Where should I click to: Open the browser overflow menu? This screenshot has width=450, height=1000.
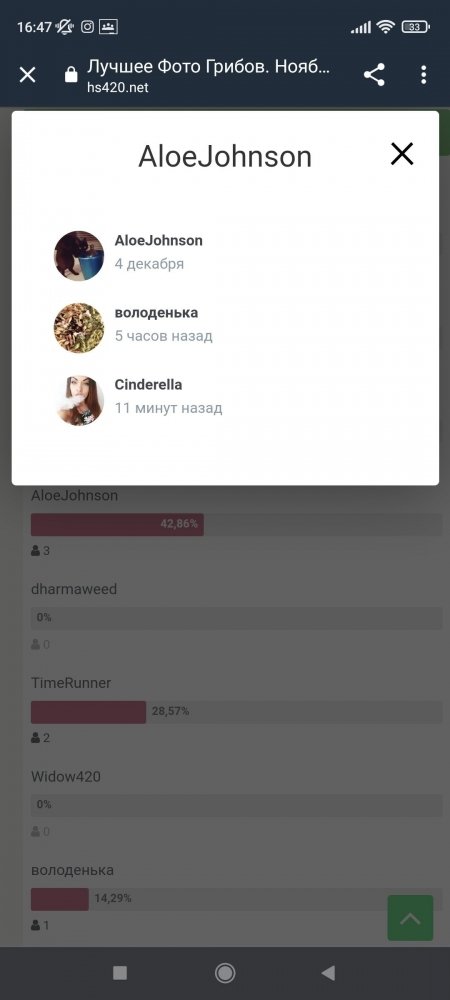pyautogui.click(x=423, y=75)
